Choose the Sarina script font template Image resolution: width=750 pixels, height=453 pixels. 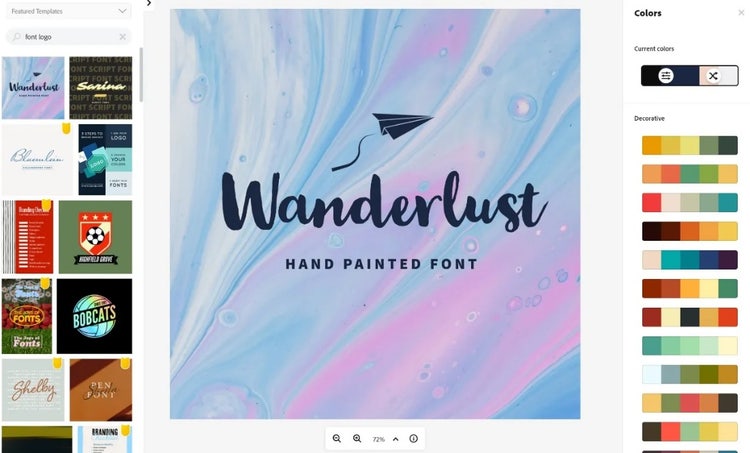(x=100, y=87)
